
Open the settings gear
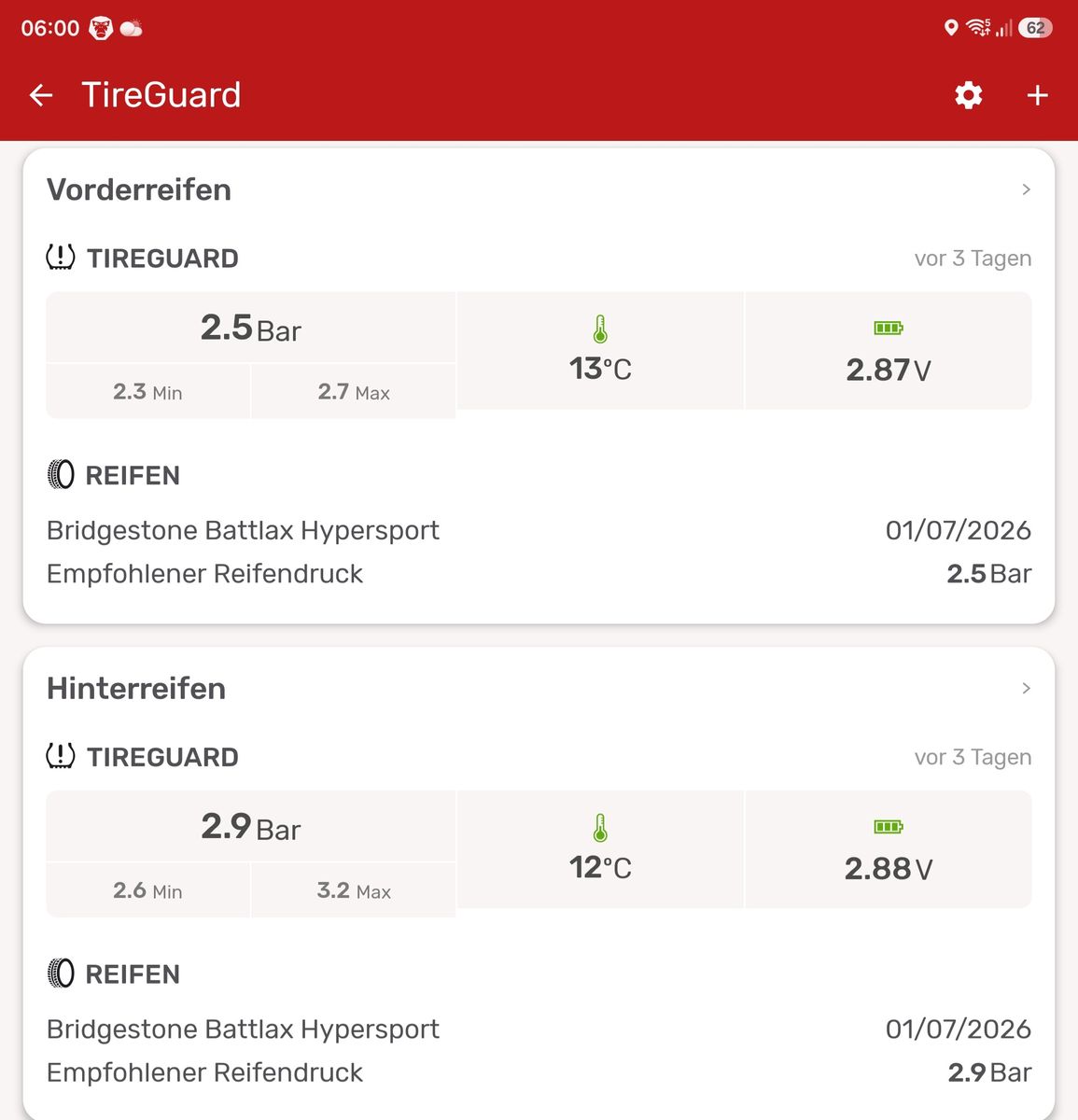click(x=969, y=95)
